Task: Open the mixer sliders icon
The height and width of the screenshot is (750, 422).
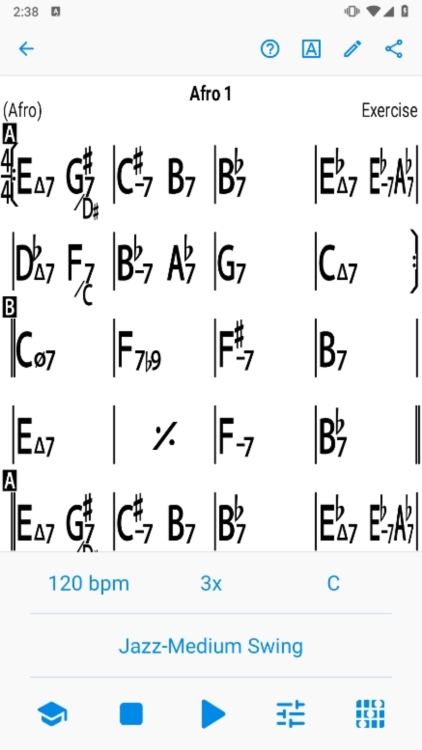Action: (290, 714)
